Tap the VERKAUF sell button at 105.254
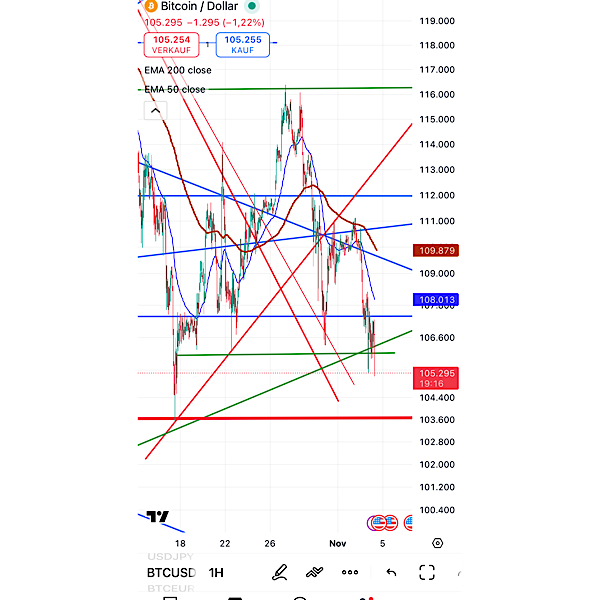Image resolution: width=600 pixels, height=600 pixels. [170, 44]
